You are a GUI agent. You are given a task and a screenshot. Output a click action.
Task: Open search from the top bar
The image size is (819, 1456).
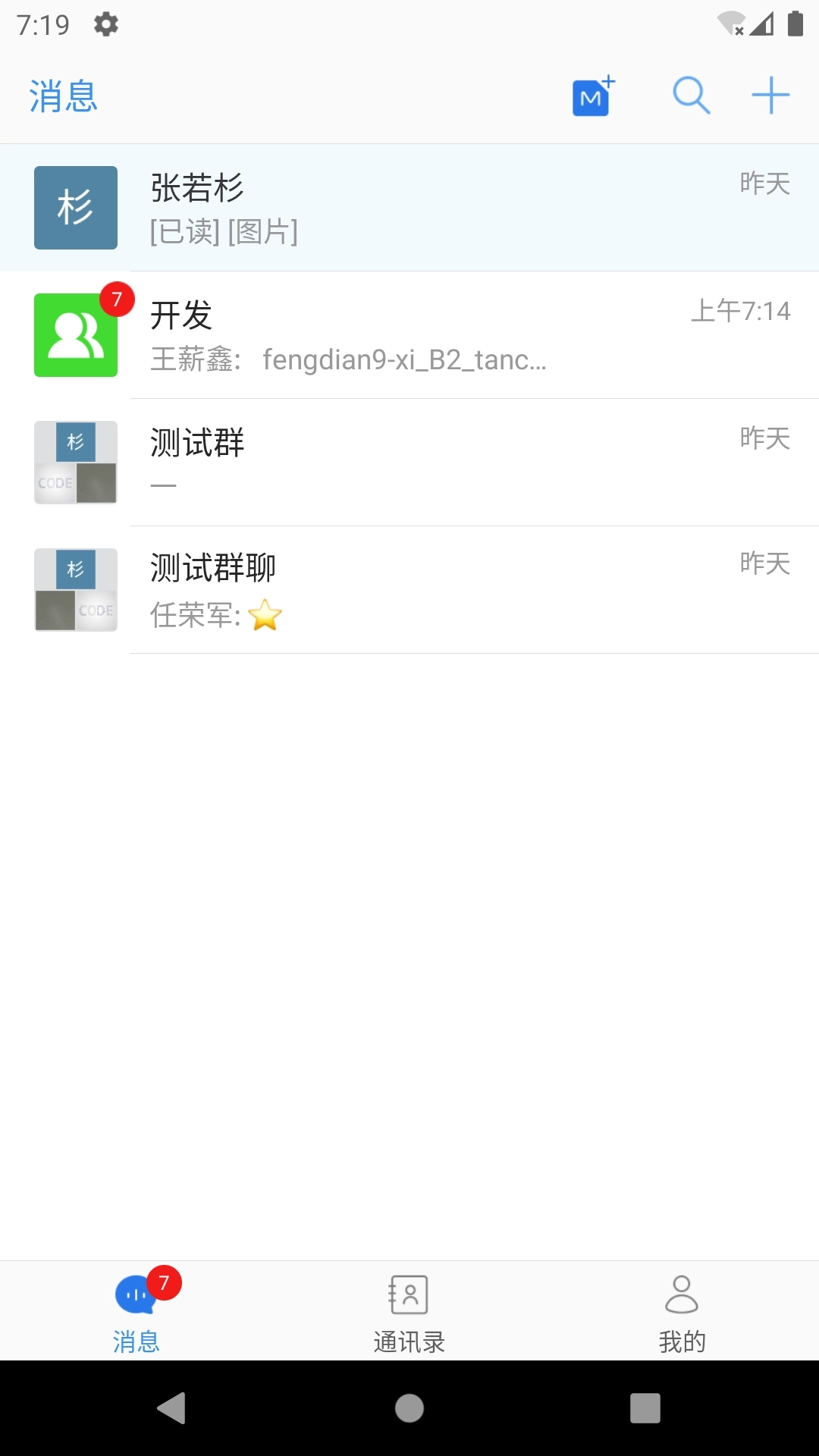[691, 96]
